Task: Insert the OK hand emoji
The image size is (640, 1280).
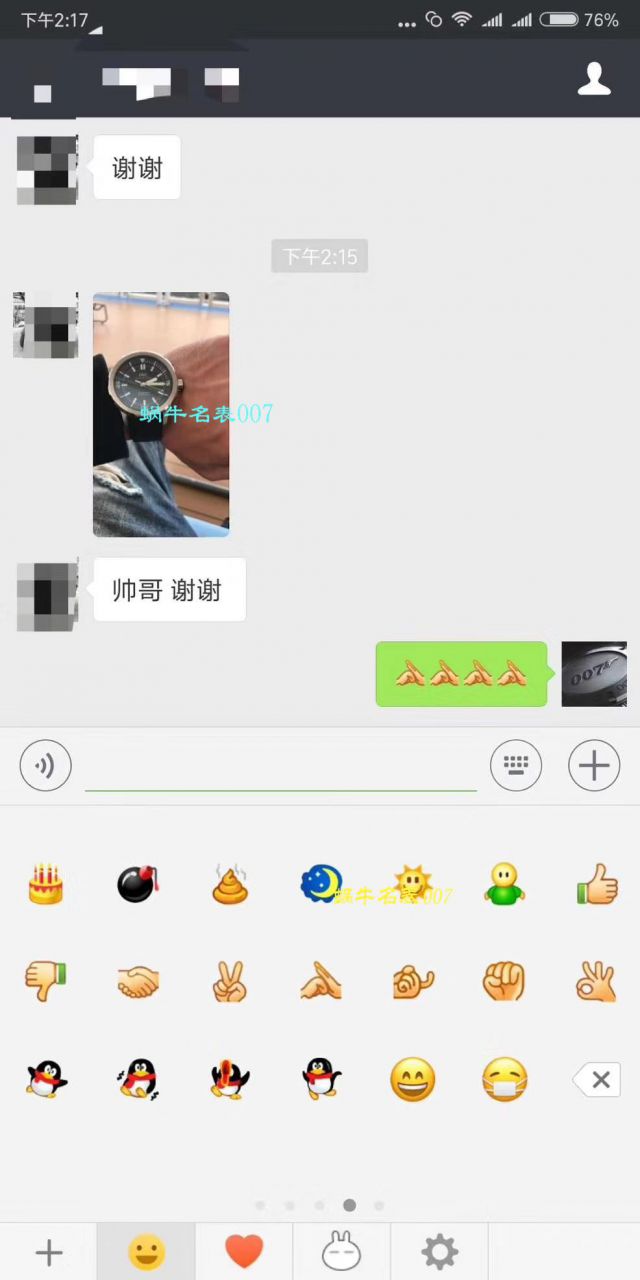Action: (596, 982)
